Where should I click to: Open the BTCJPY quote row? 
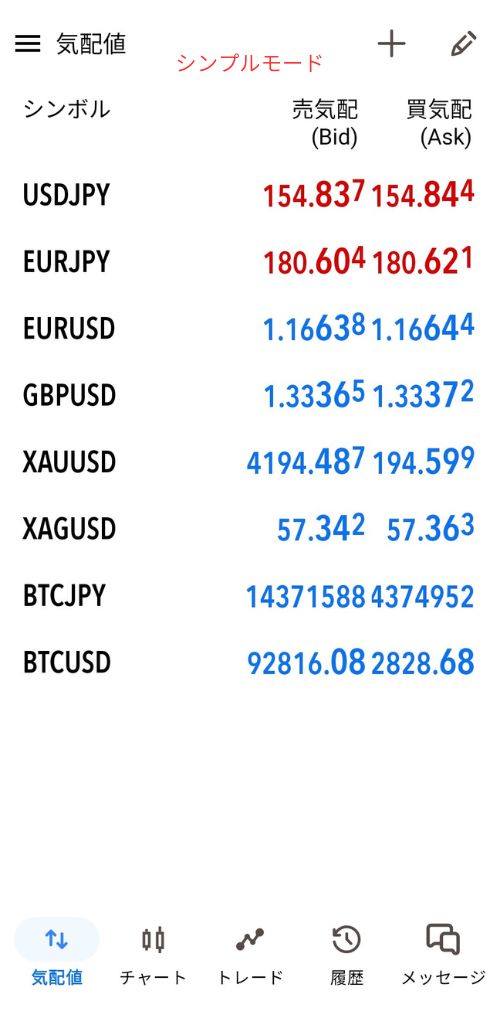tap(250, 596)
